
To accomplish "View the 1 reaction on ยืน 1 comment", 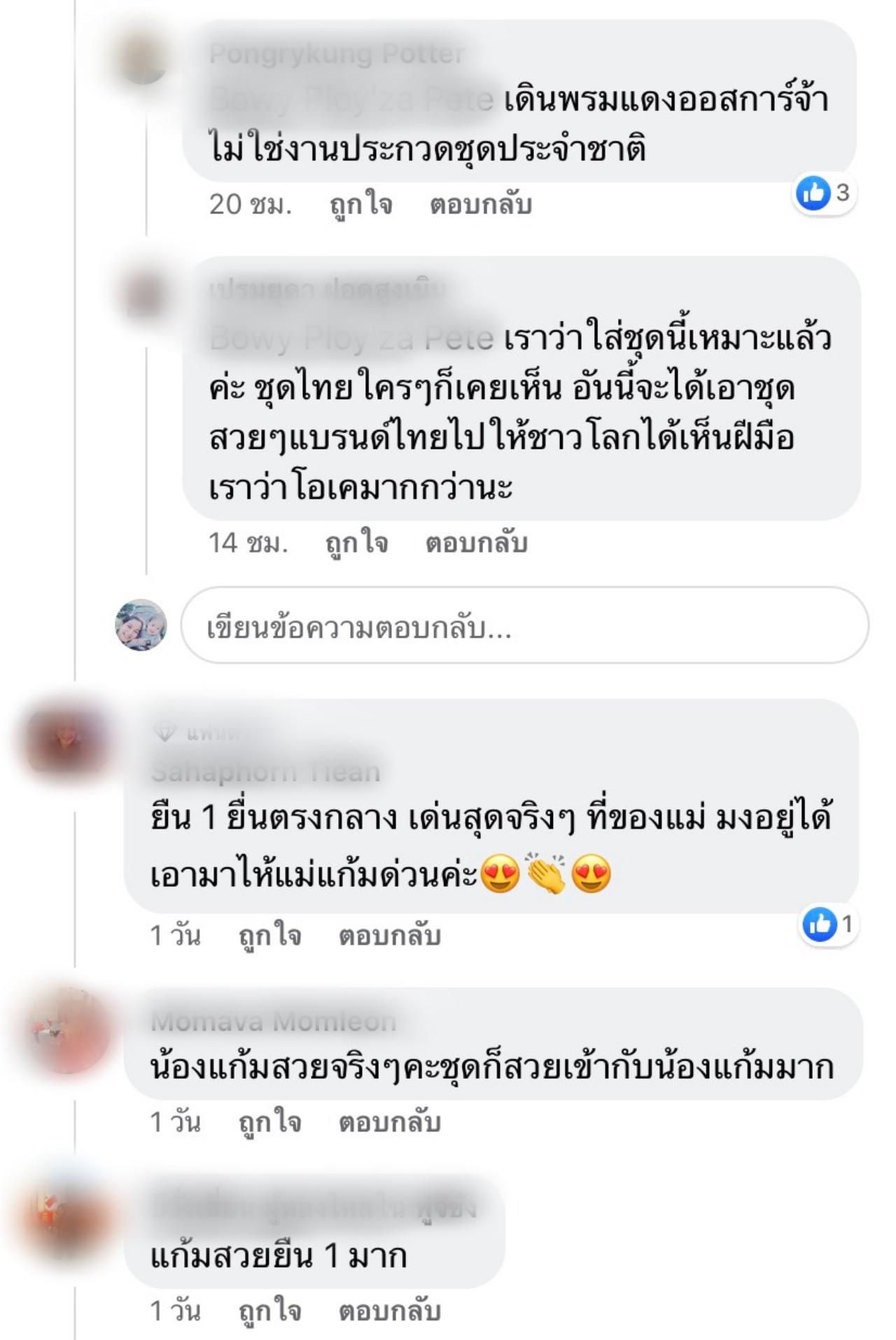I will coord(828,924).
